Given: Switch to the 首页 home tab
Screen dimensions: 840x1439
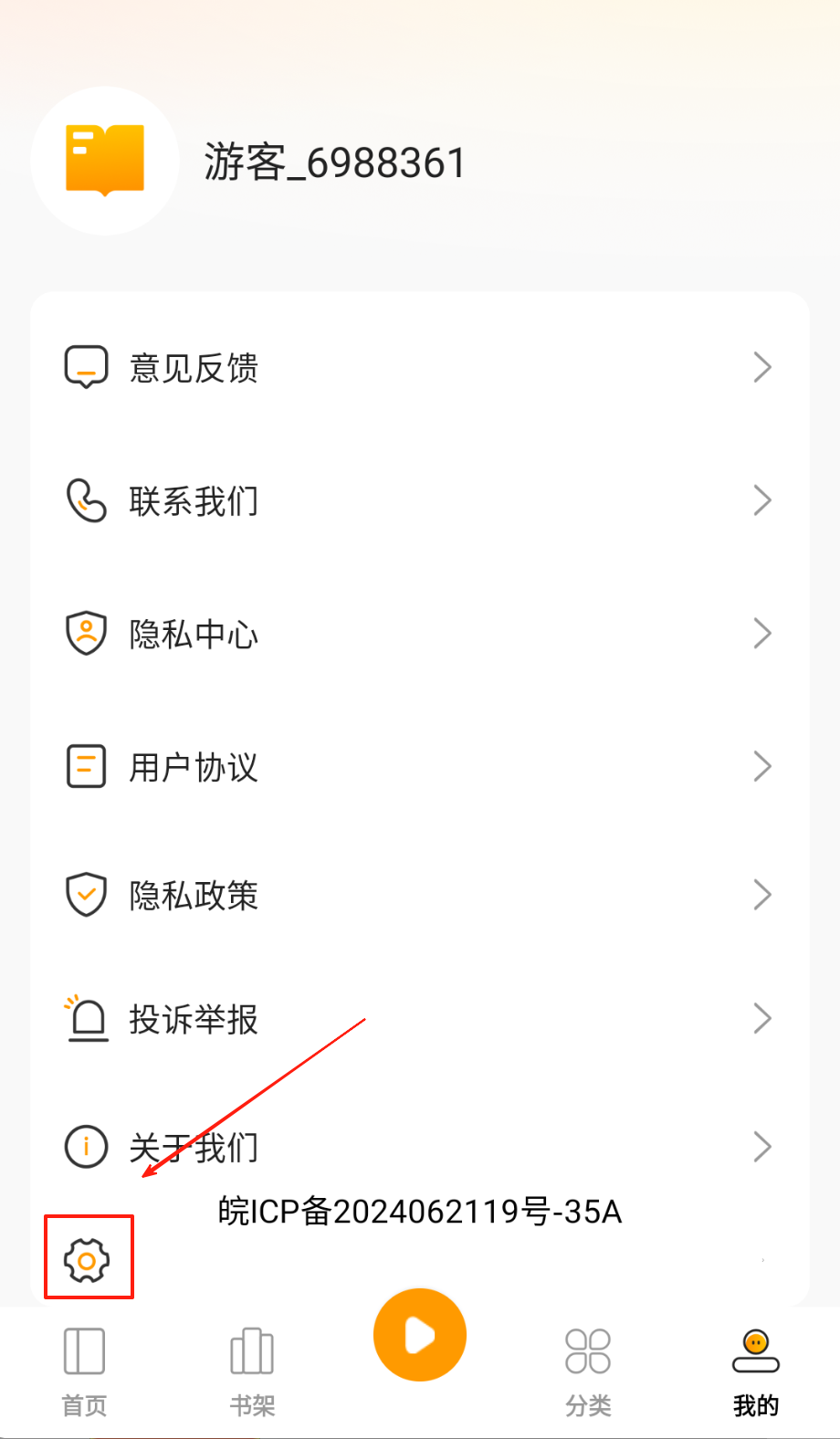Looking at the screenshot, I should click(84, 1370).
